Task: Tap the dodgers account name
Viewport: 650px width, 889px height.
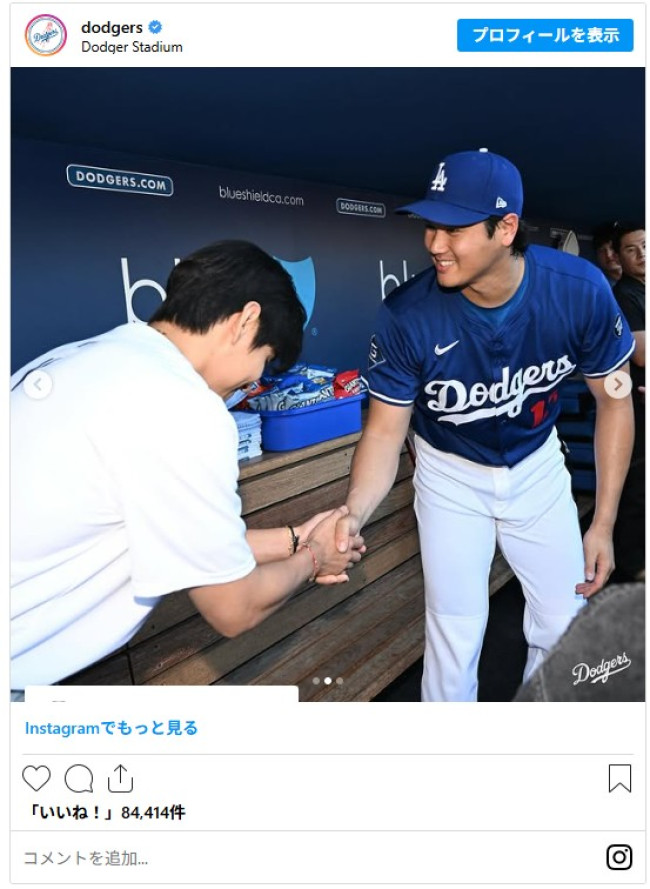Action: pos(112,27)
